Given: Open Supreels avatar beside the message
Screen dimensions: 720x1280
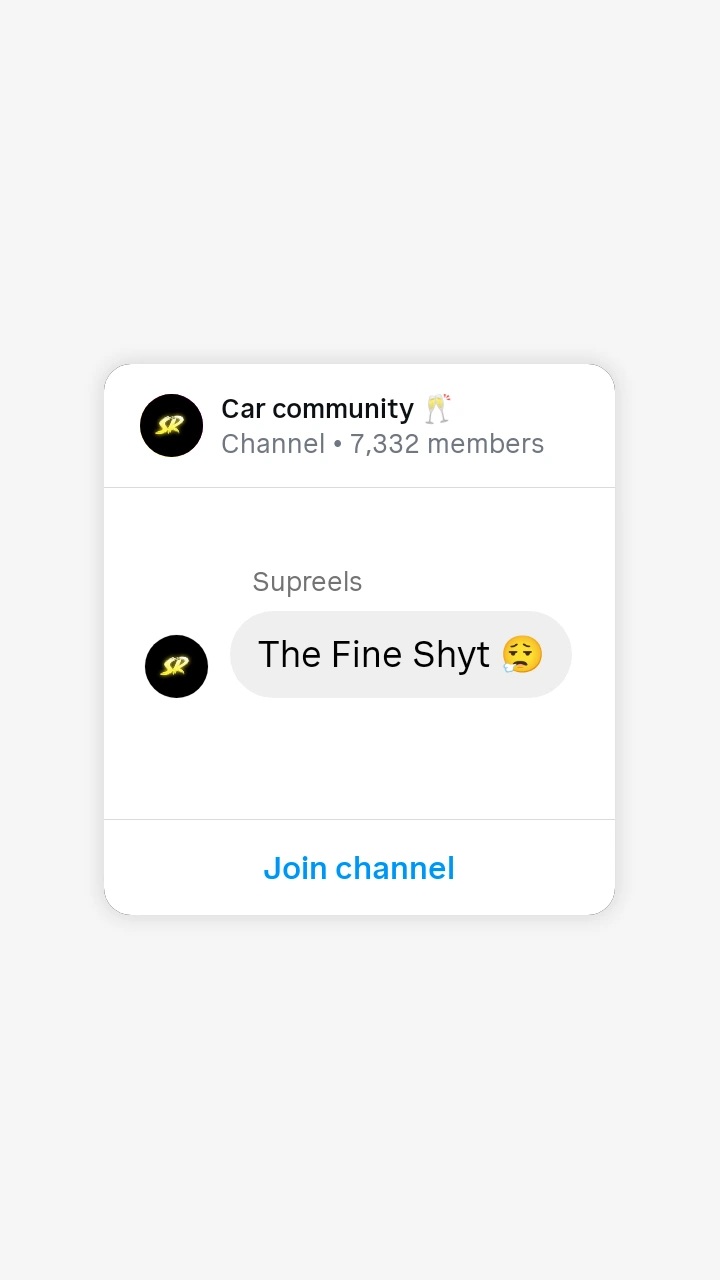Looking at the screenshot, I should point(176,666).
